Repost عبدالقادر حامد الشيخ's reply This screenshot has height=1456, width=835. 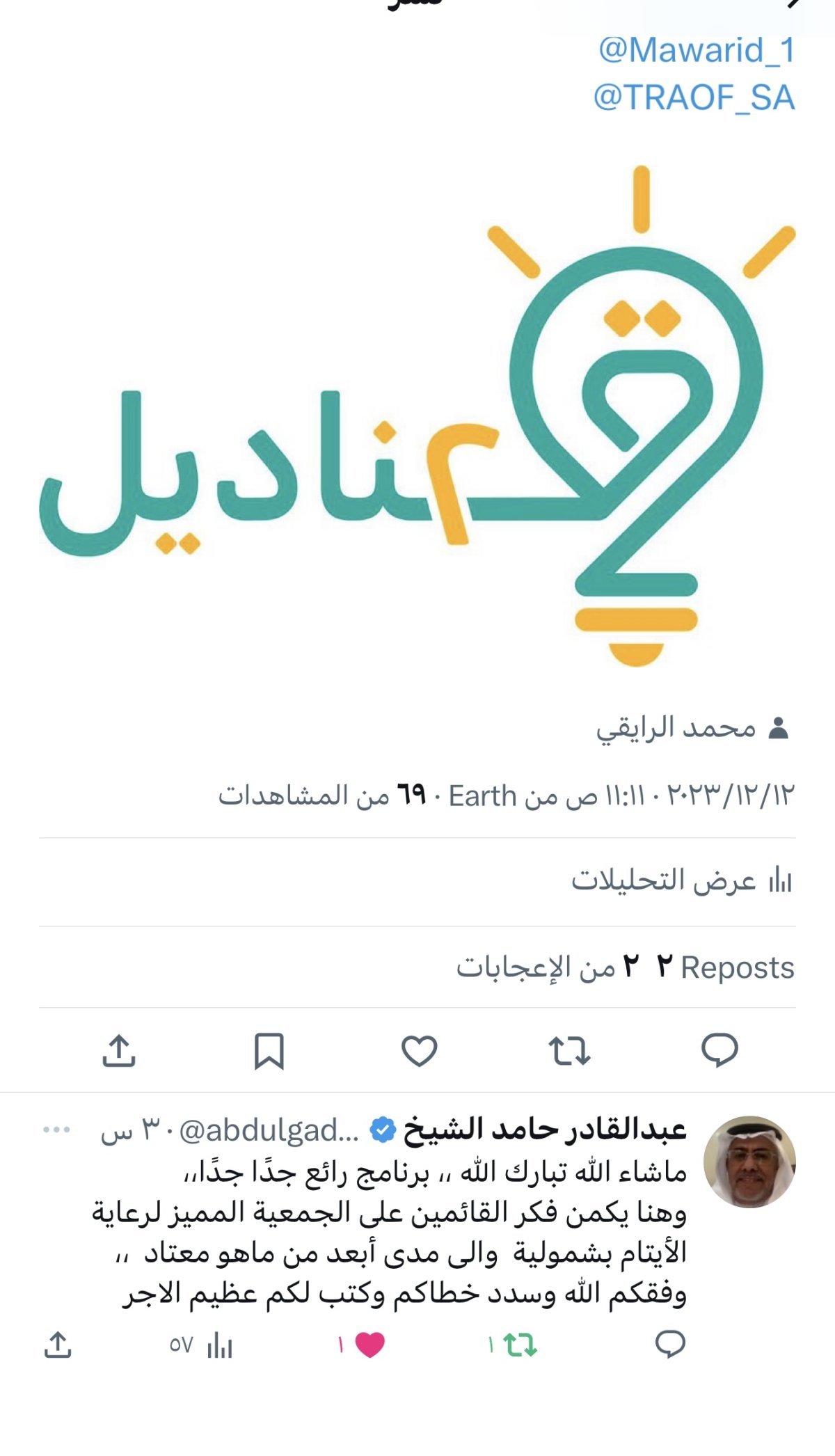click(513, 1345)
